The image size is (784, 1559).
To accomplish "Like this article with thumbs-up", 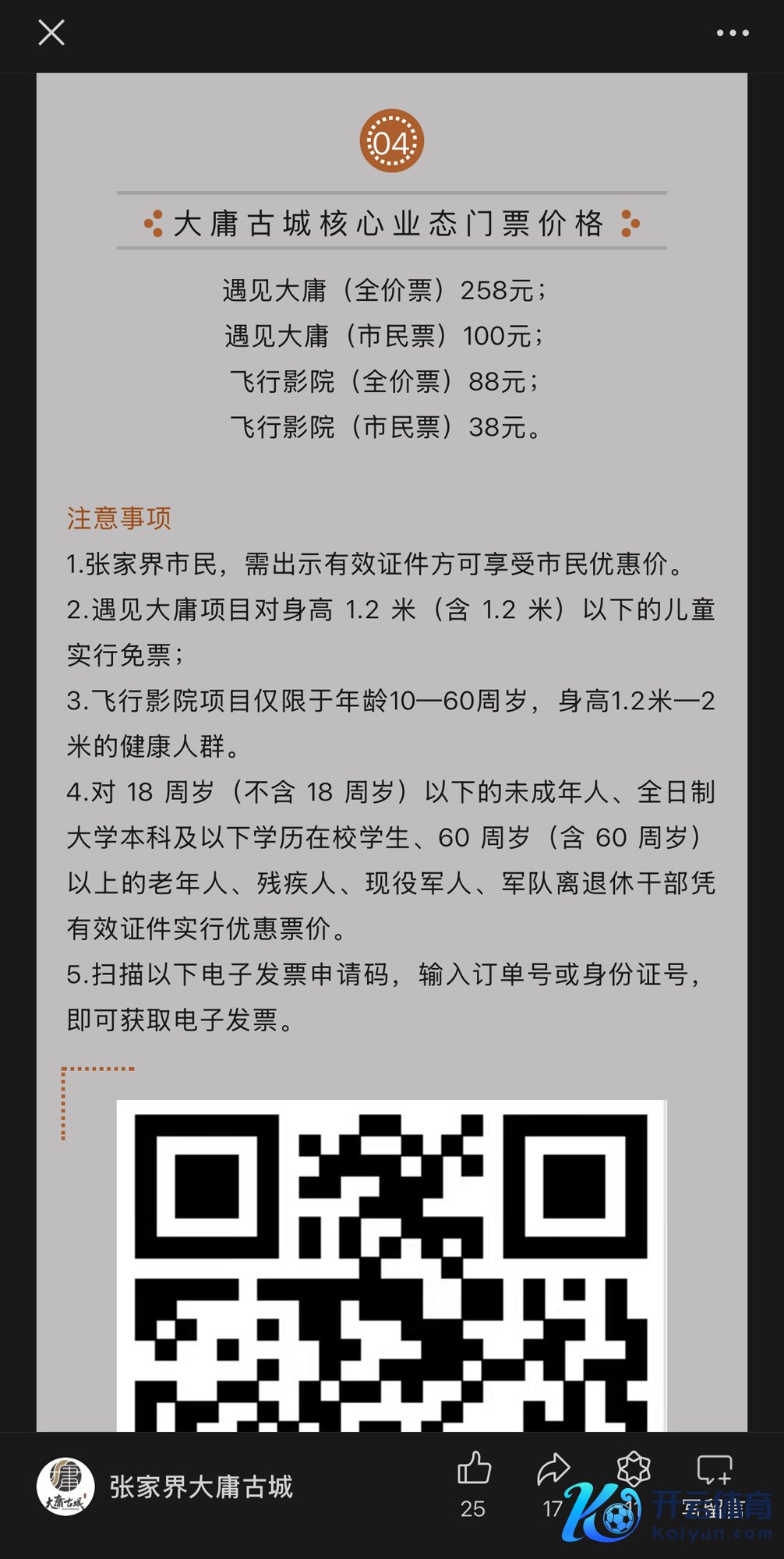I will 473,1469.
